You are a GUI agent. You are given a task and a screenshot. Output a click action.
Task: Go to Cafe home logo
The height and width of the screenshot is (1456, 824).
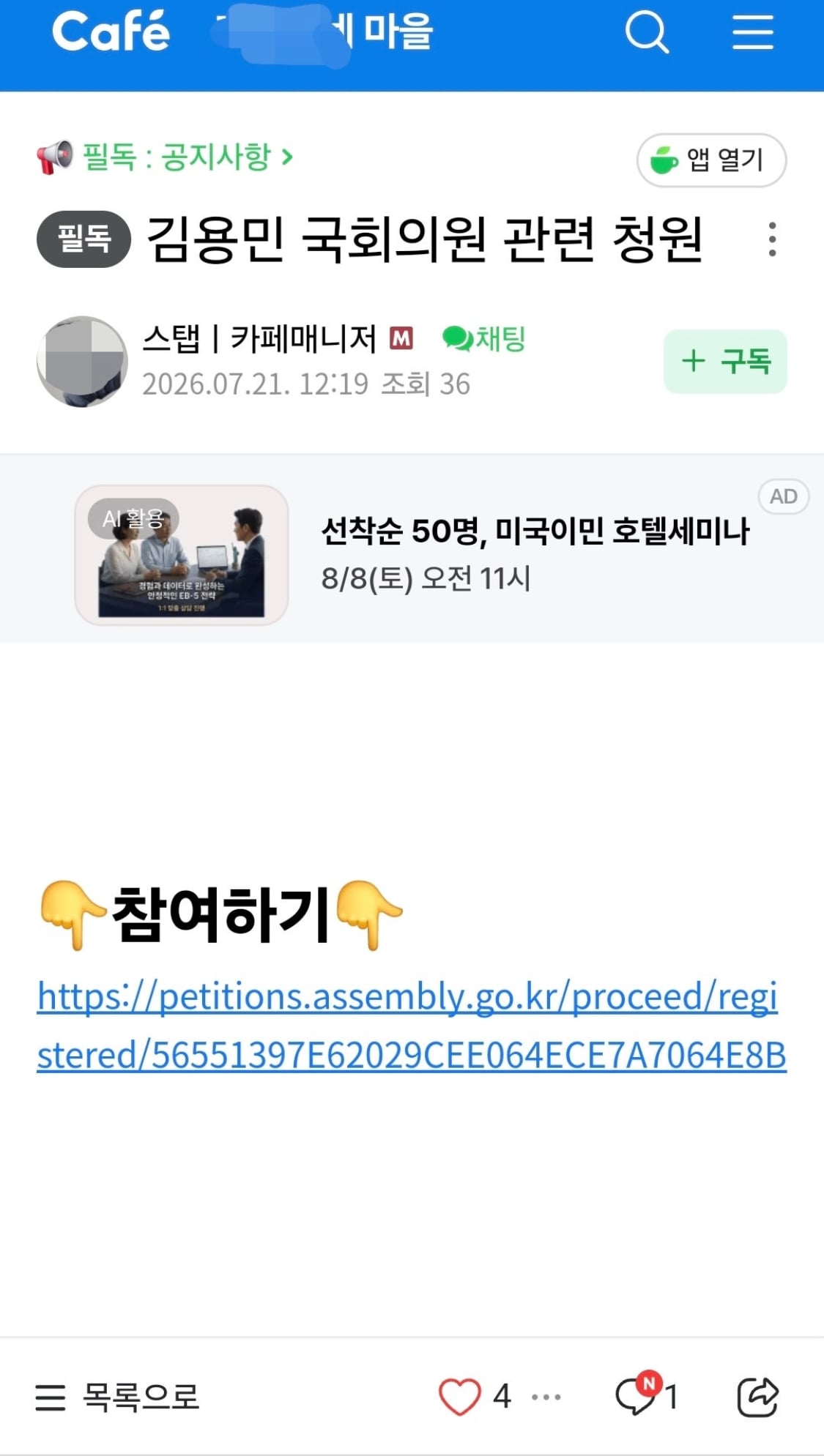(111, 31)
